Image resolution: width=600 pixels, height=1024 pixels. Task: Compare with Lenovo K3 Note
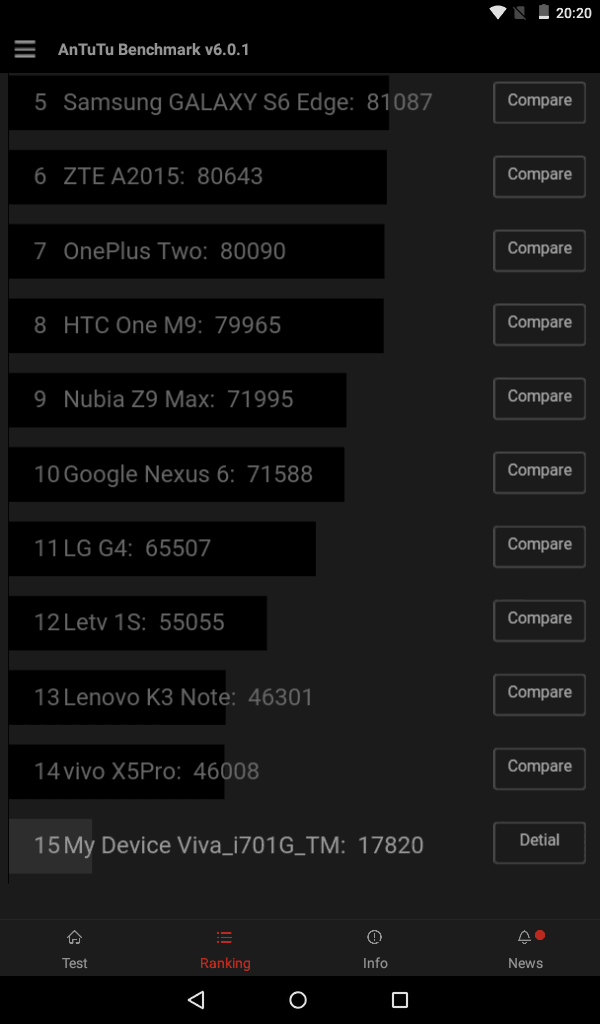click(x=539, y=695)
